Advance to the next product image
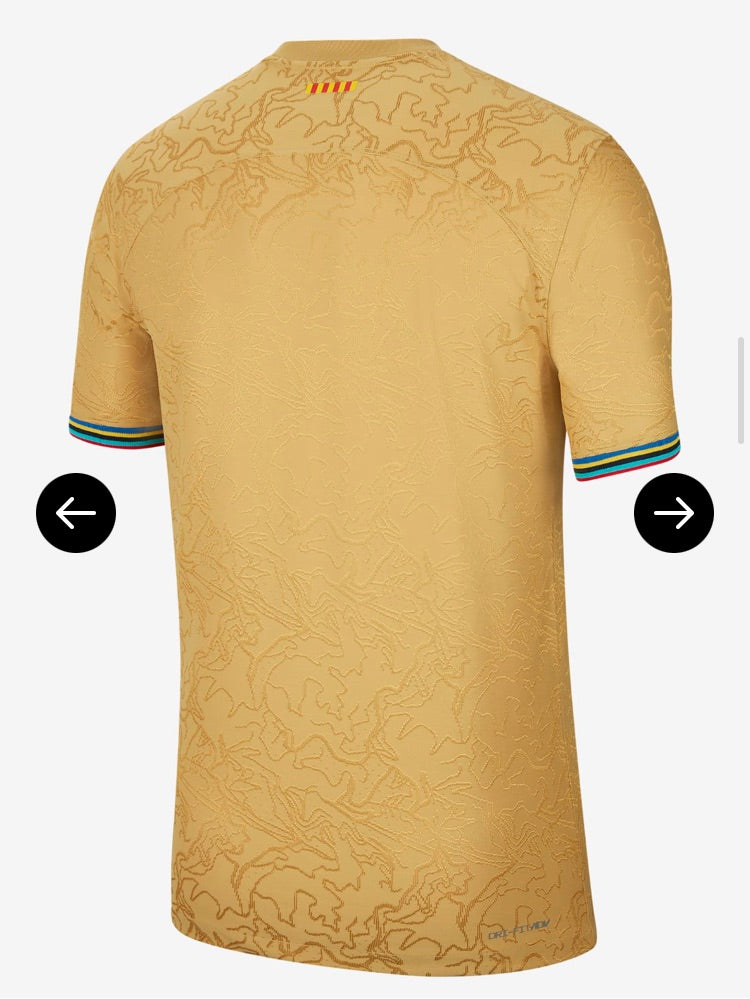The image size is (750, 999). [x=673, y=513]
